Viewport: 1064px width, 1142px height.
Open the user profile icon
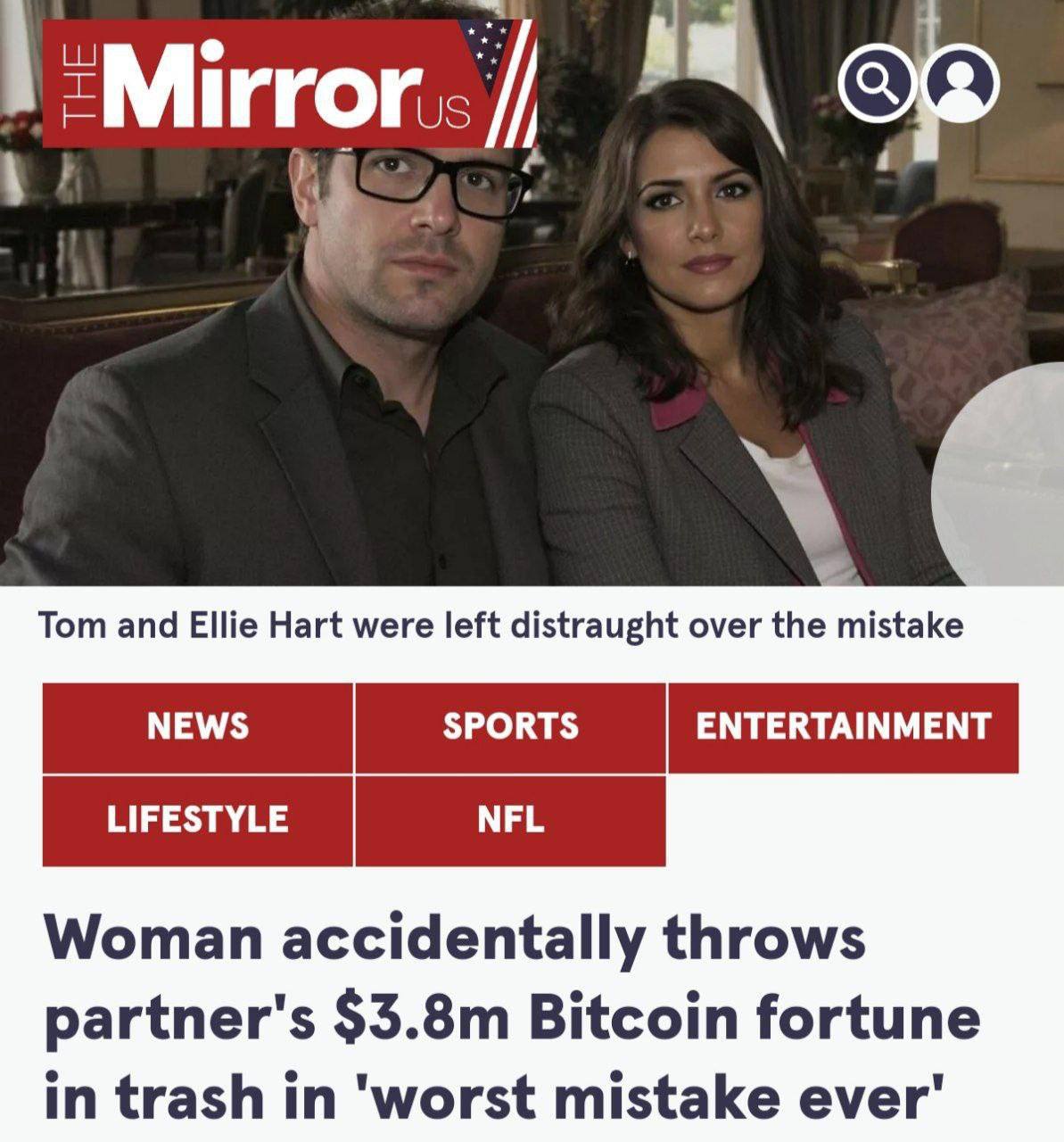coord(961,83)
